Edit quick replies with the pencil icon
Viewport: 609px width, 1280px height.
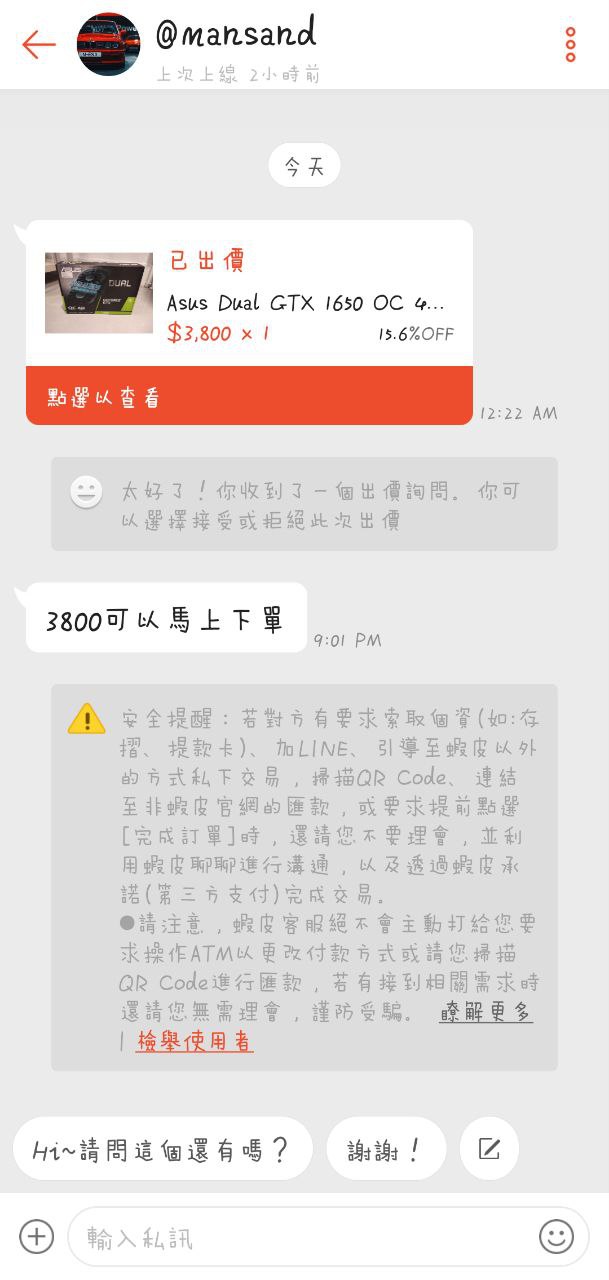point(489,1149)
